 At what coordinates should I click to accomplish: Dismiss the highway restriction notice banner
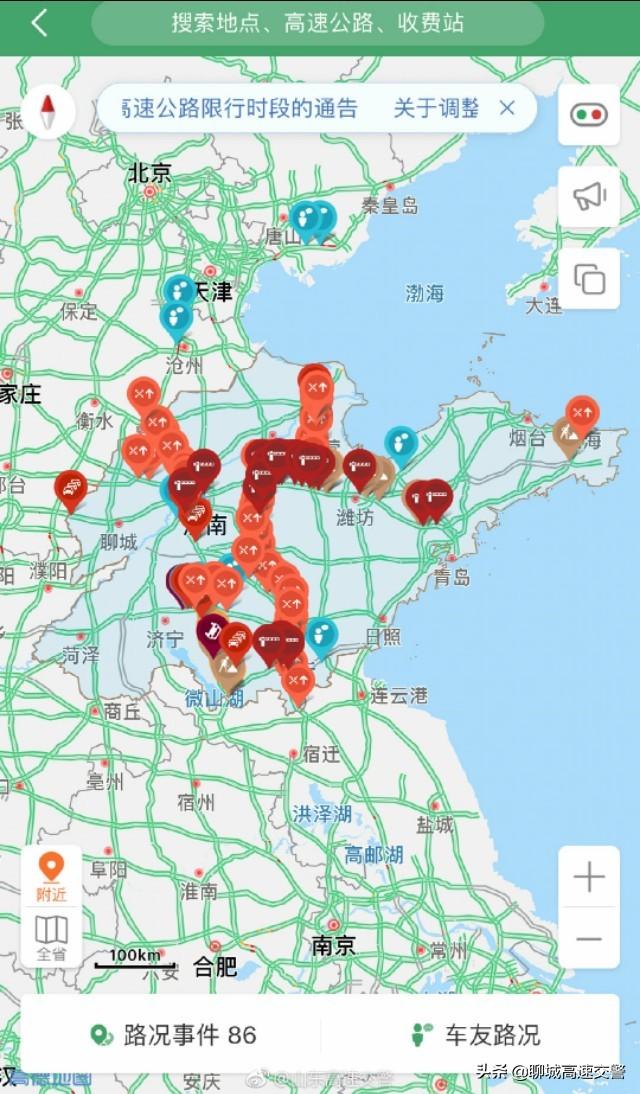tap(507, 108)
